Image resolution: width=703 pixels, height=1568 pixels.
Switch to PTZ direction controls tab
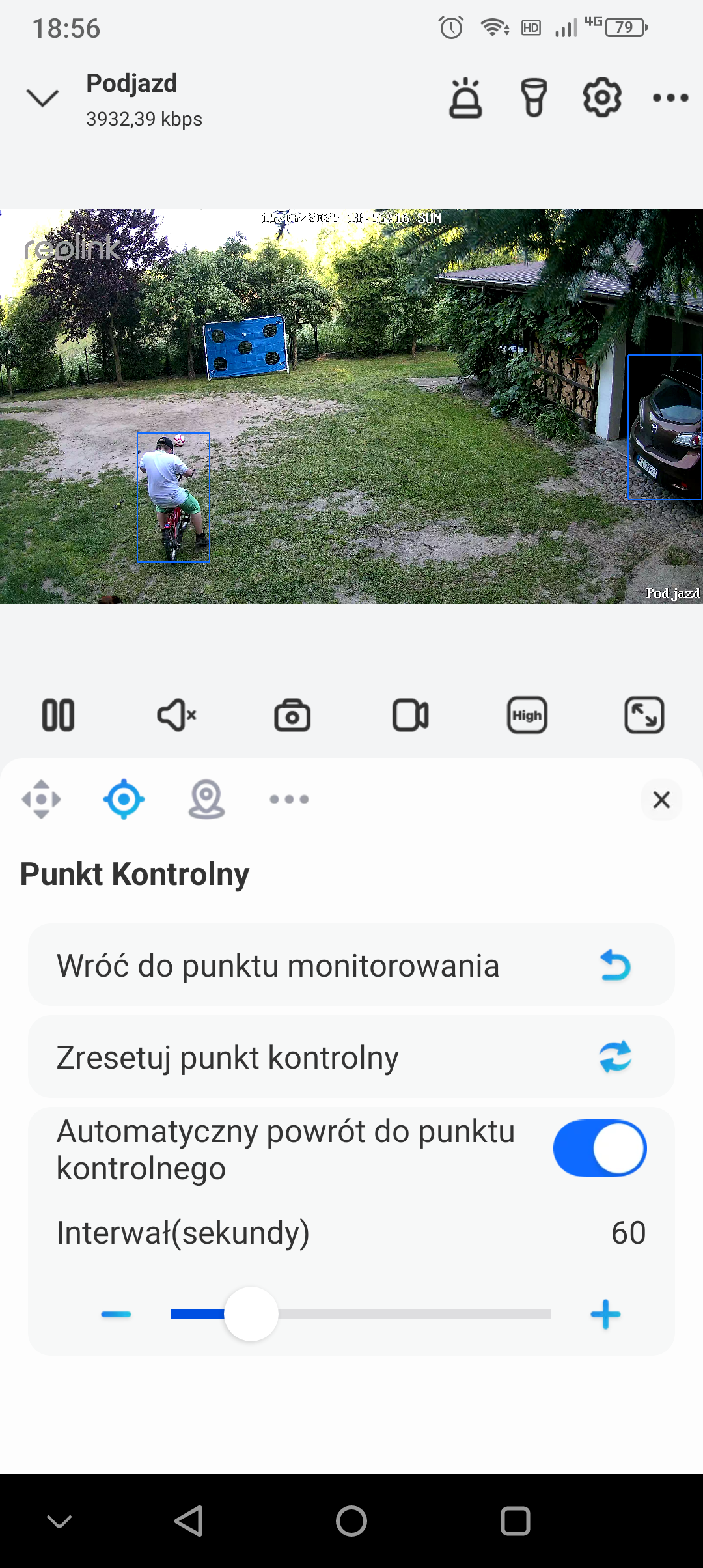click(42, 799)
